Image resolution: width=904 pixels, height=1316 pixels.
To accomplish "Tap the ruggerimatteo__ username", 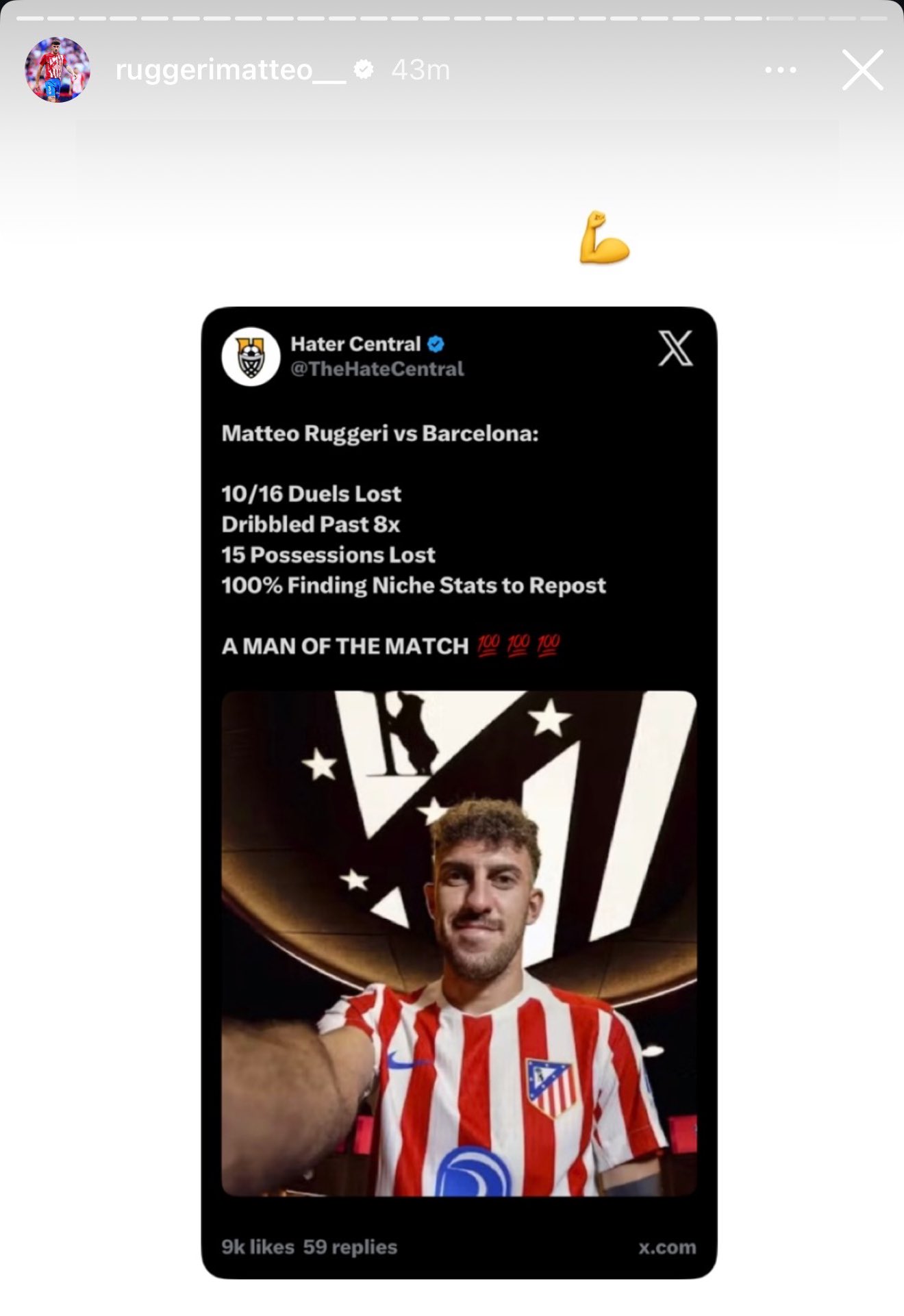I will (231, 70).
